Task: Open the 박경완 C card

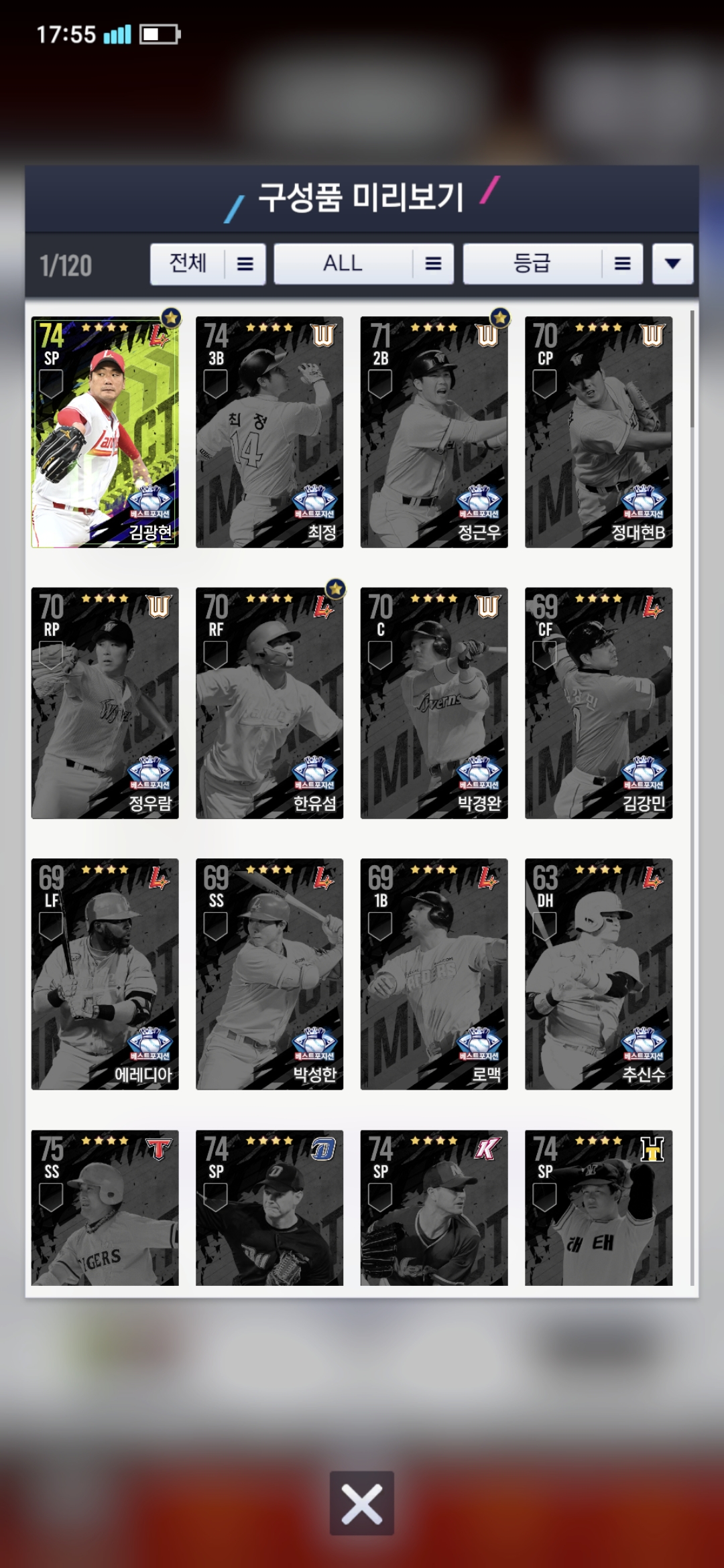Action: 434,703
